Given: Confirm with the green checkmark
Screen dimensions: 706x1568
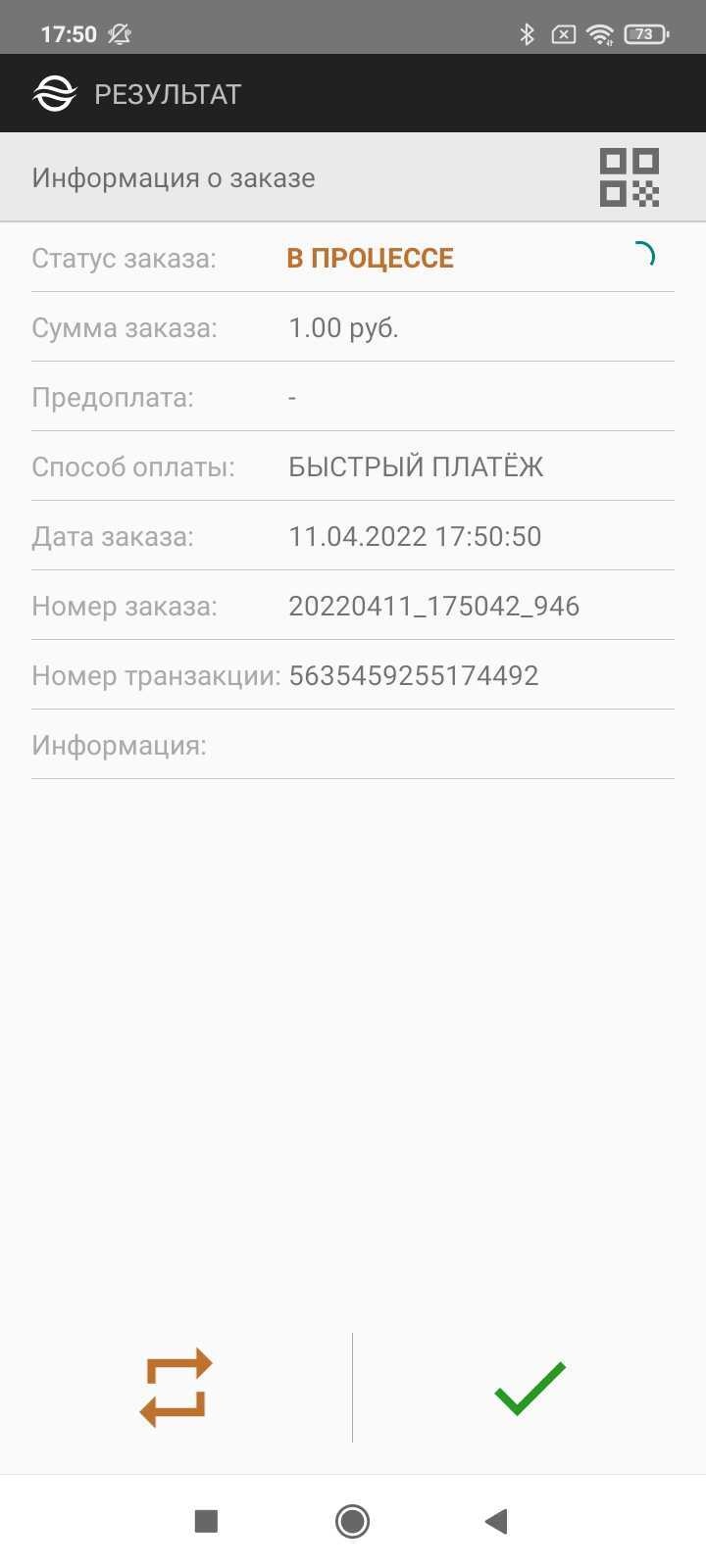Looking at the screenshot, I should pyautogui.click(x=529, y=1388).
